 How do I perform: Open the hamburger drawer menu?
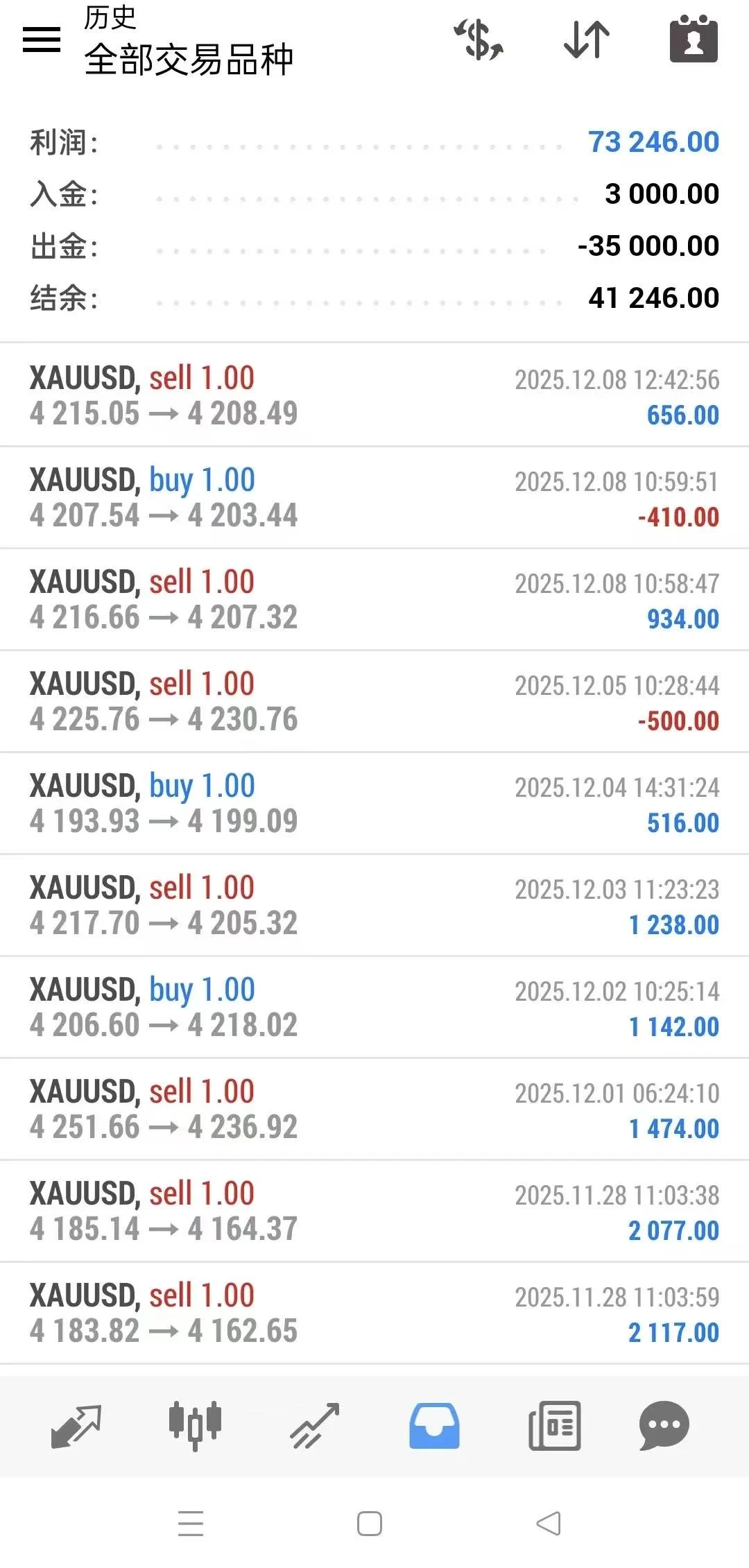click(42, 40)
